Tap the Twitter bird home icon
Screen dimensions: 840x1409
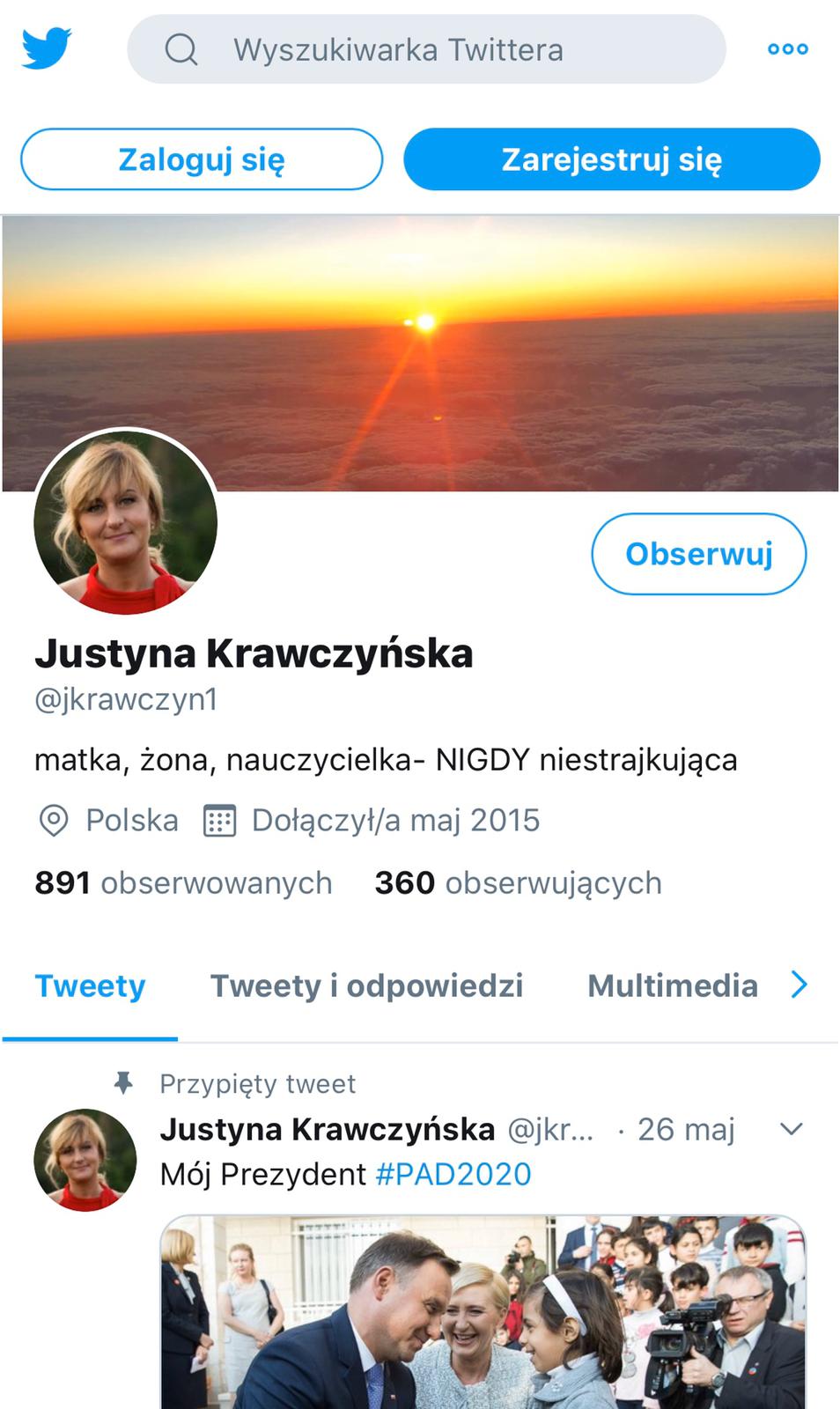[x=47, y=48]
